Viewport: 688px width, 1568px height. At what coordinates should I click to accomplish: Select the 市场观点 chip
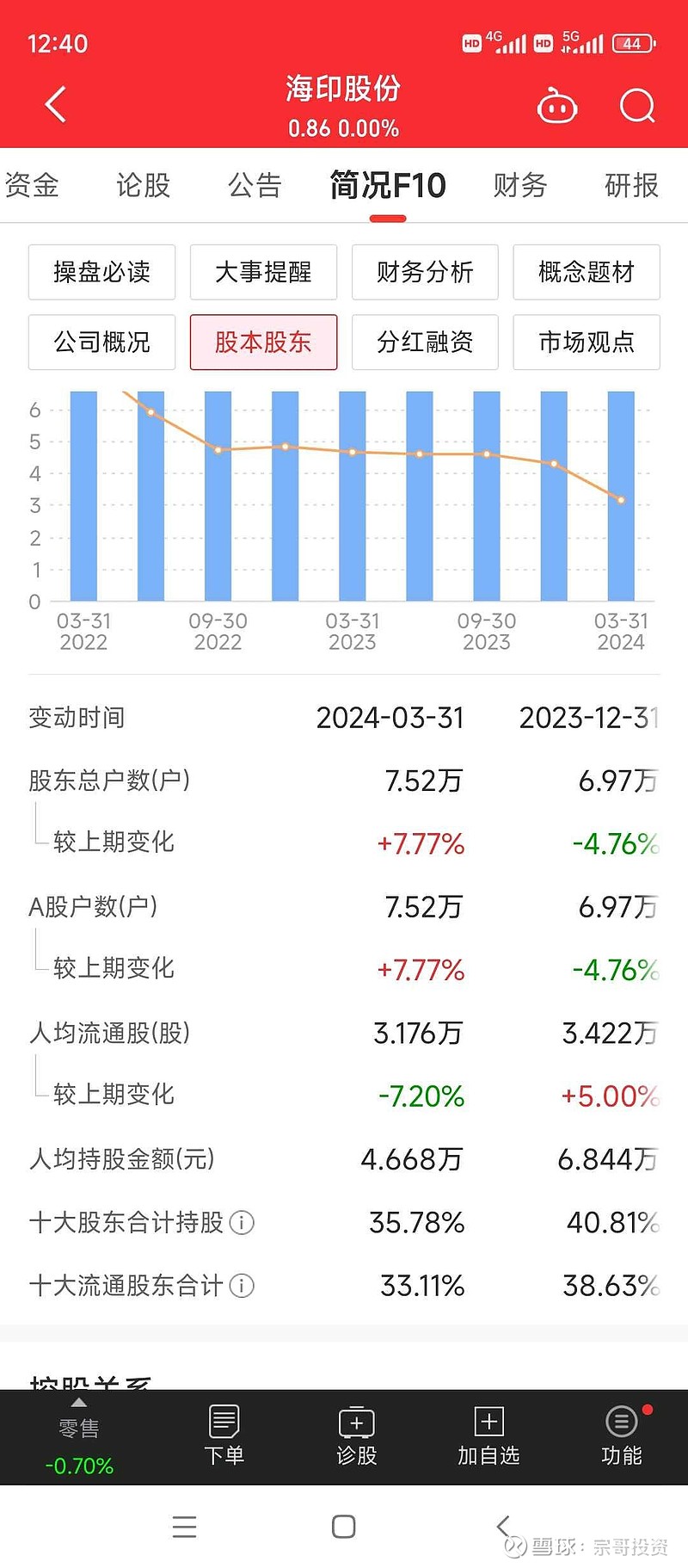coord(587,342)
